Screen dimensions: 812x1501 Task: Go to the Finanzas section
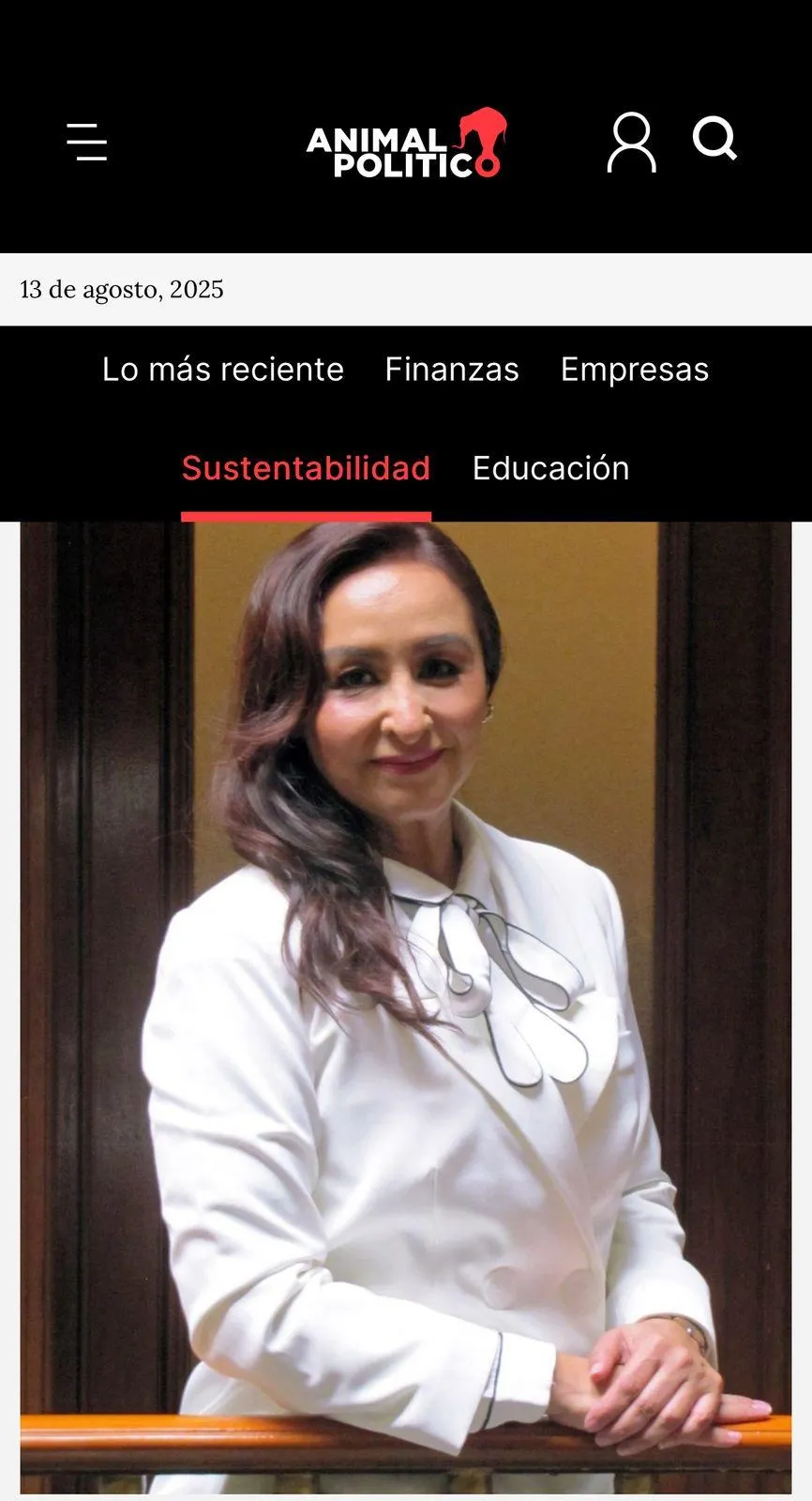(x=452, y=370)
